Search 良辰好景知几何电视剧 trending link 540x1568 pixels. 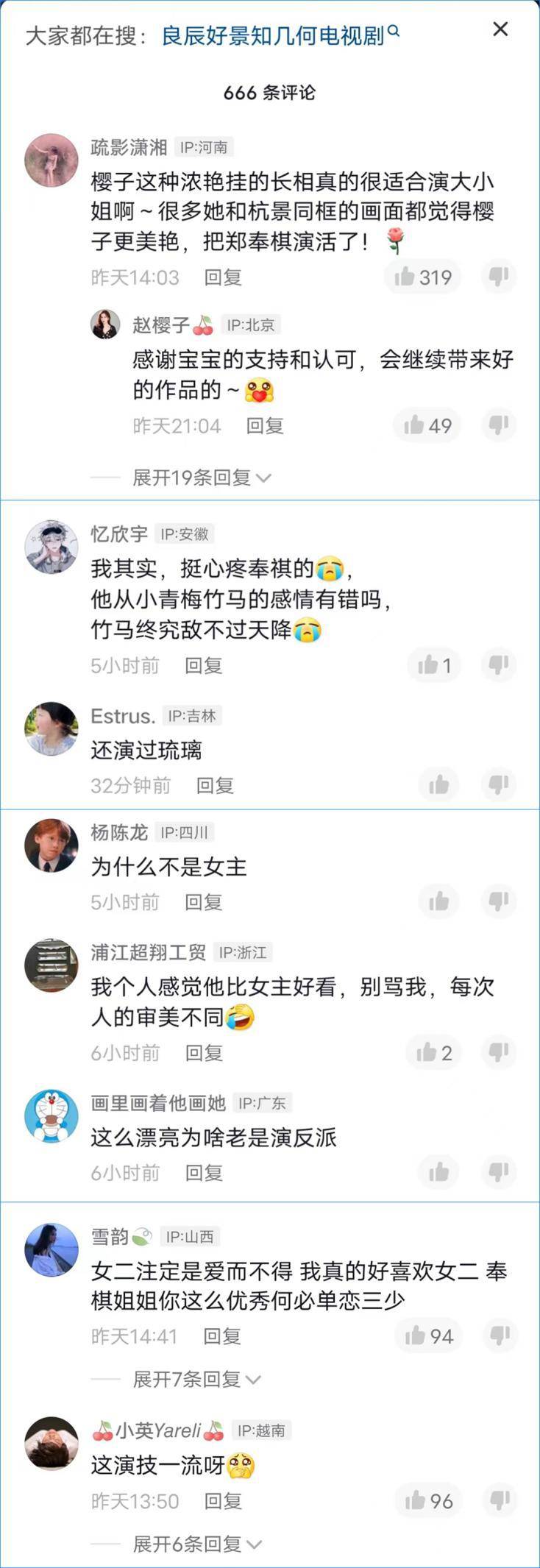(280, 35)
